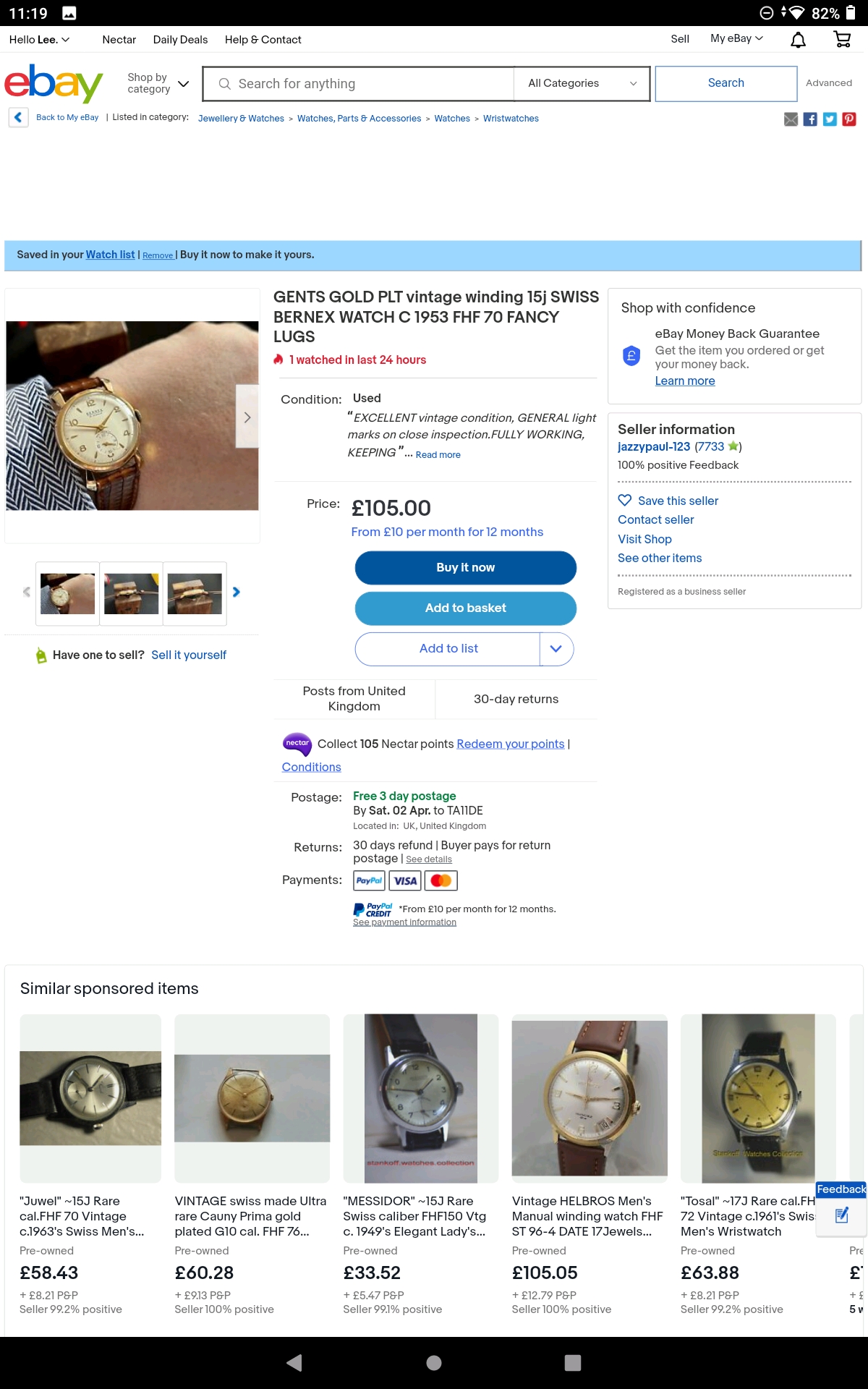Viewport: 868px width, 1389px height.
Task: Open the notifications bell
Action: coord(798,40)
